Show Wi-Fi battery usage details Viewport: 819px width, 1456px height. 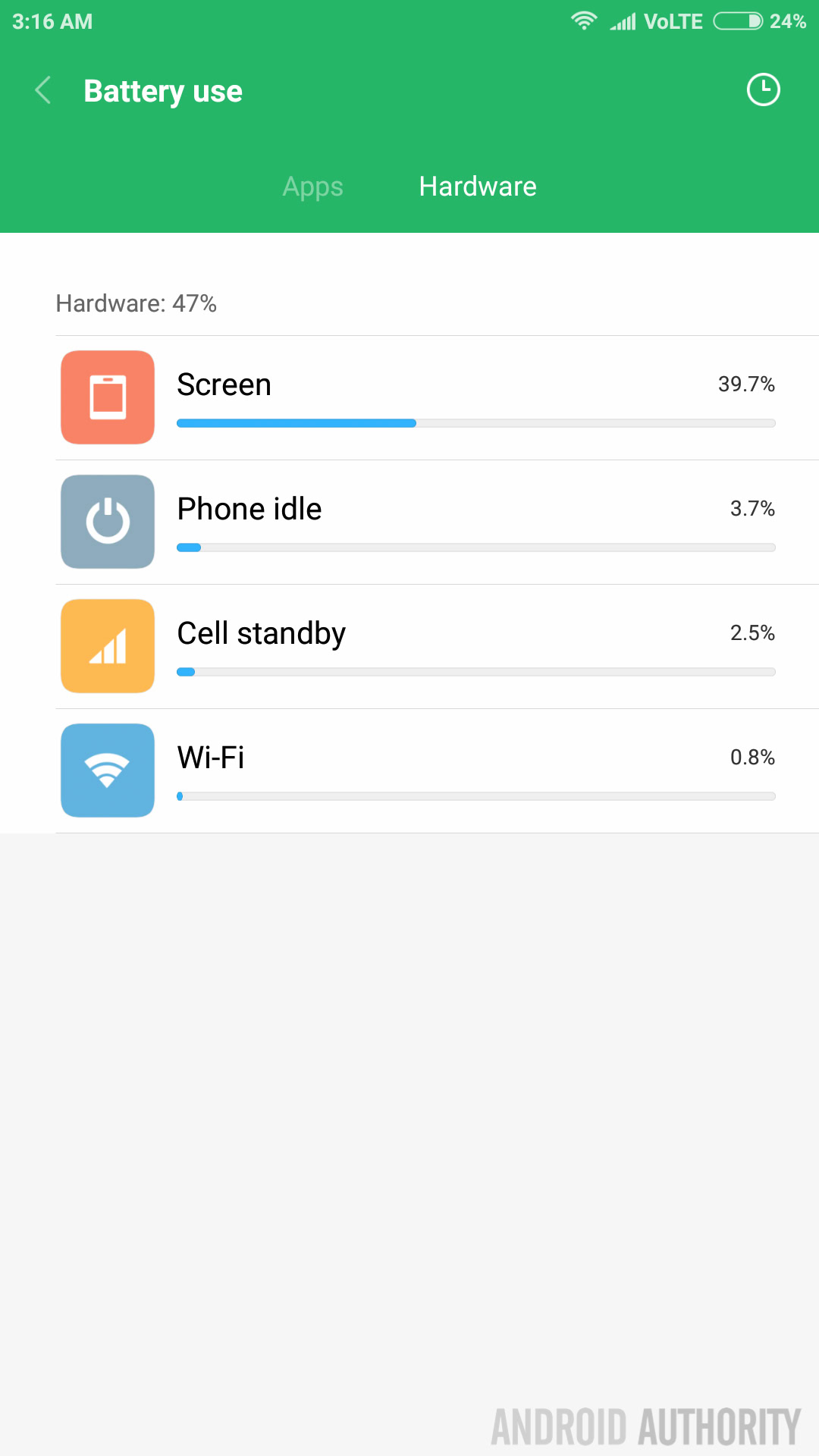437,770
